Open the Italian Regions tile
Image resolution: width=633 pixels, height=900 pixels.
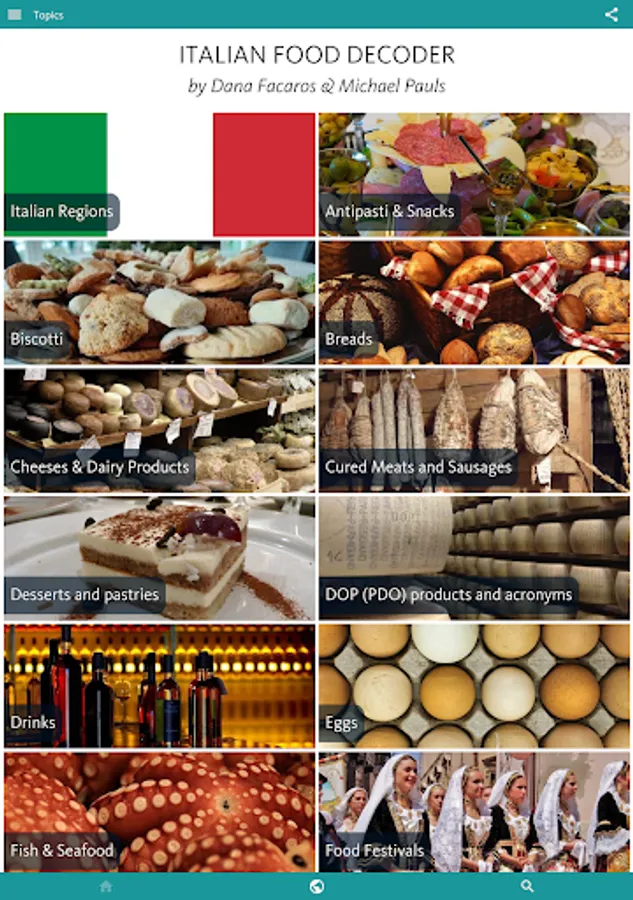point(160,174)
